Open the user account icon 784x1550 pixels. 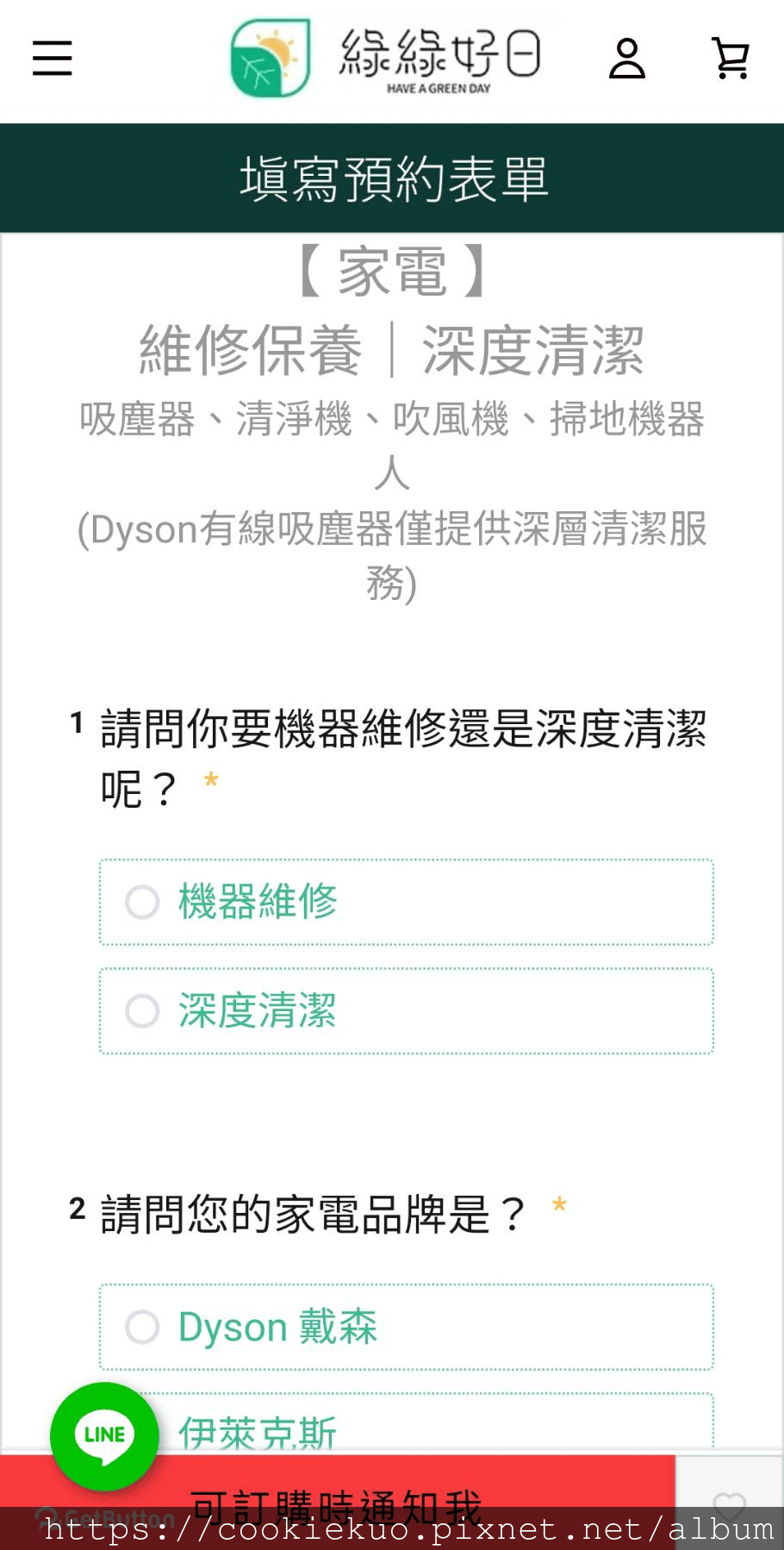627,59
